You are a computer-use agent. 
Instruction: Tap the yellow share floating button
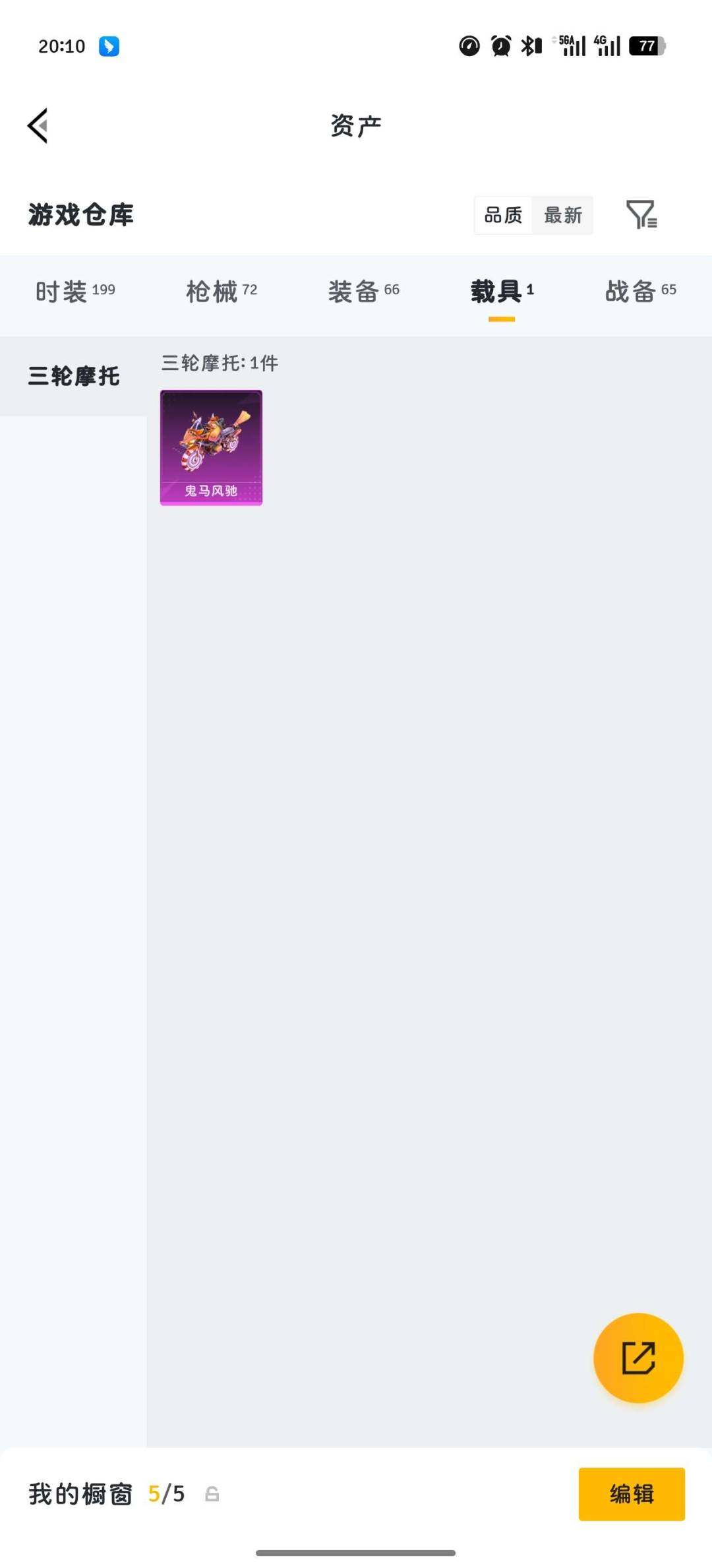tap(638, 1358)
